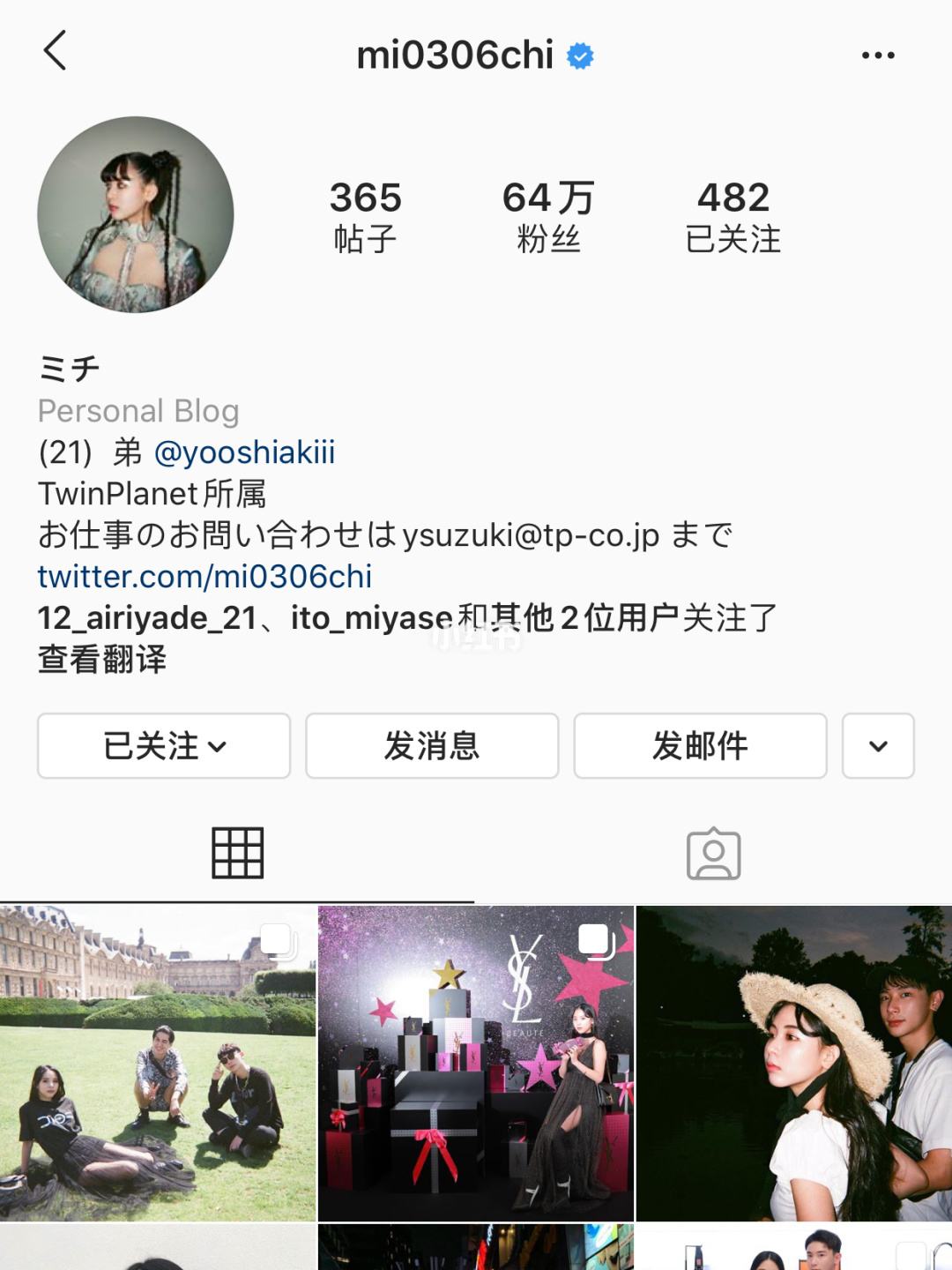Open the straw hat couple night photo

(794, 1063)
